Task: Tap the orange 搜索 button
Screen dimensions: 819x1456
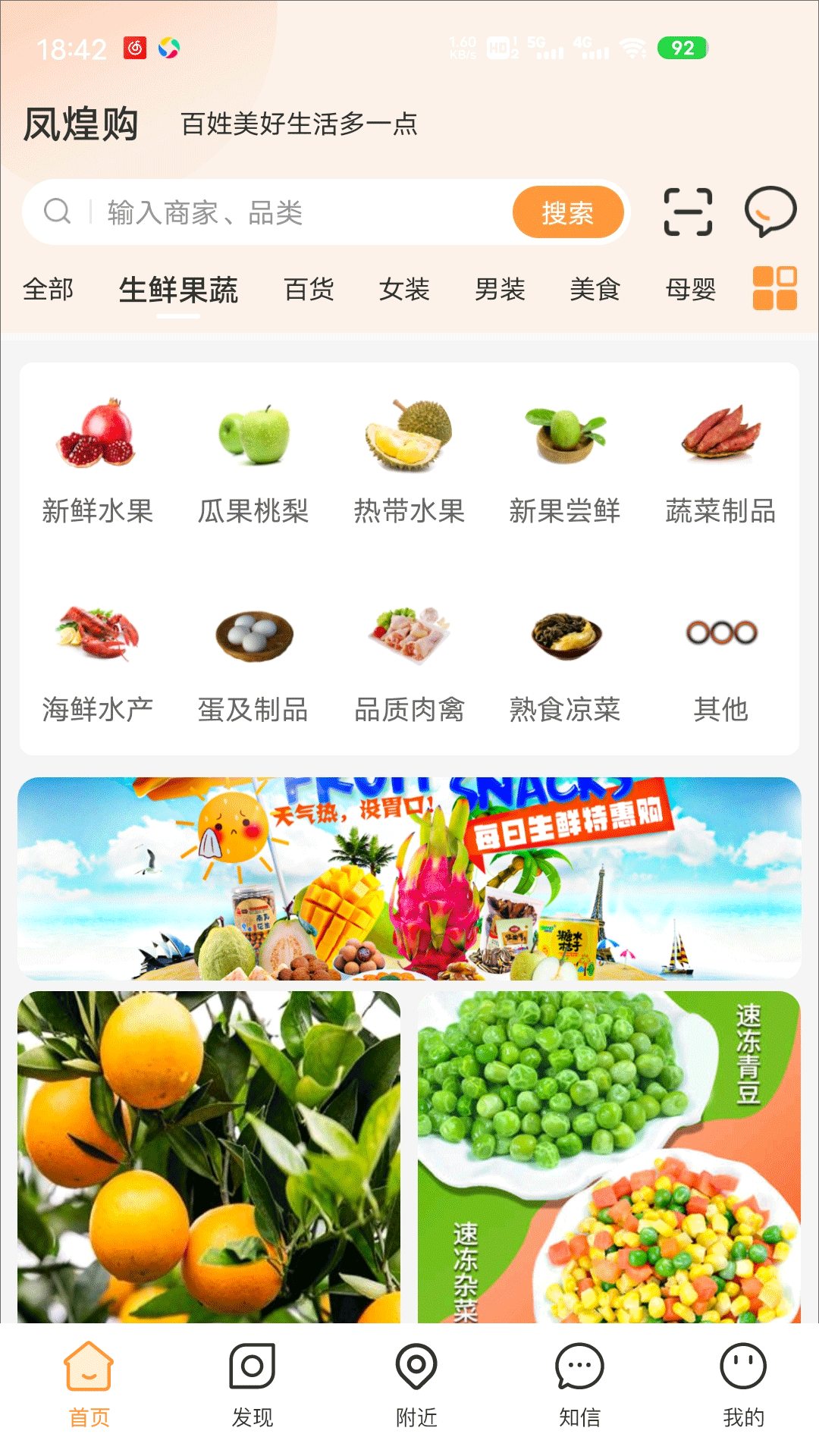Action: 568,212
